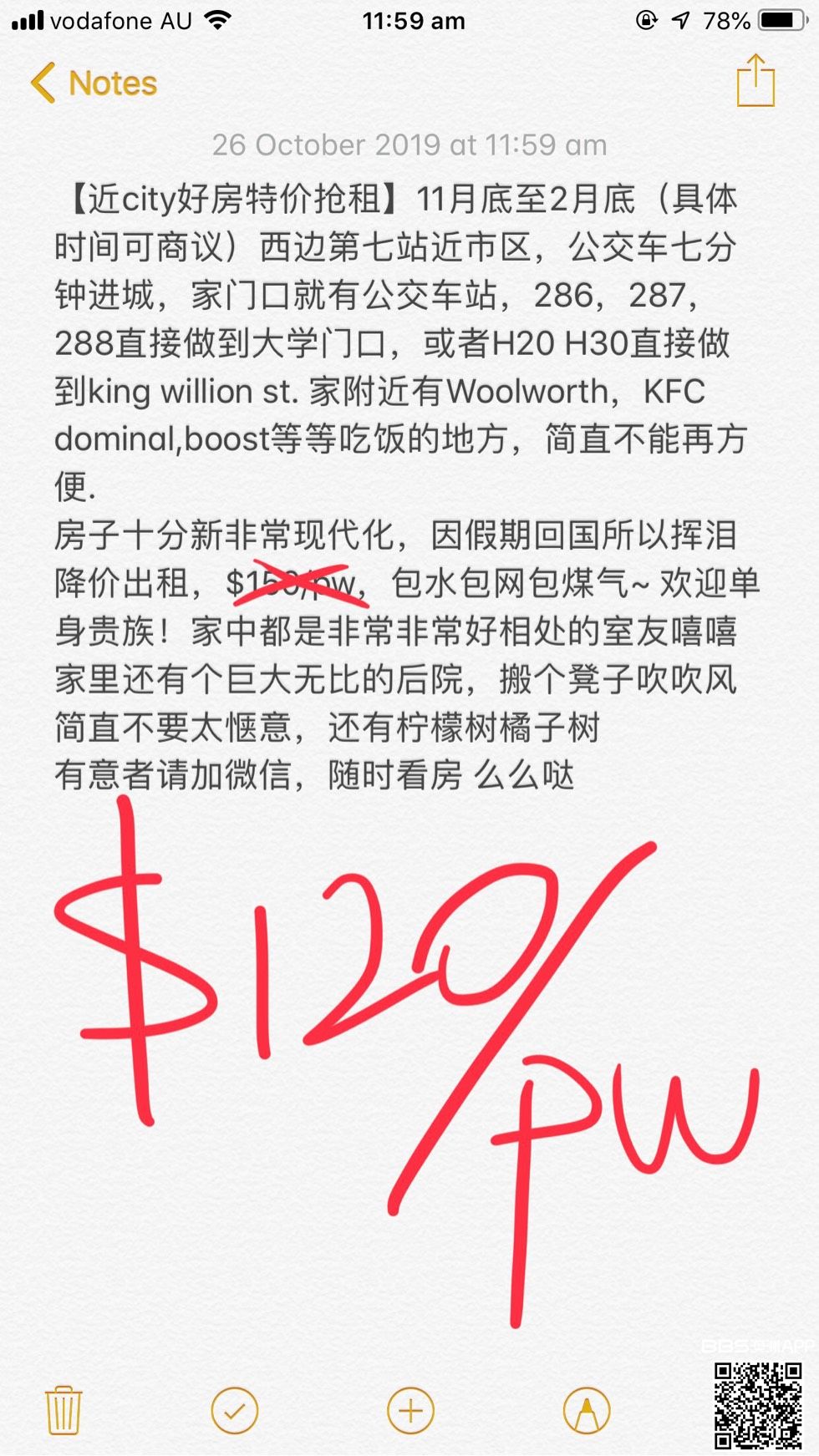This screenshot has width=819, height=1456.
Task: Share this note
Action: coord(755,81)
